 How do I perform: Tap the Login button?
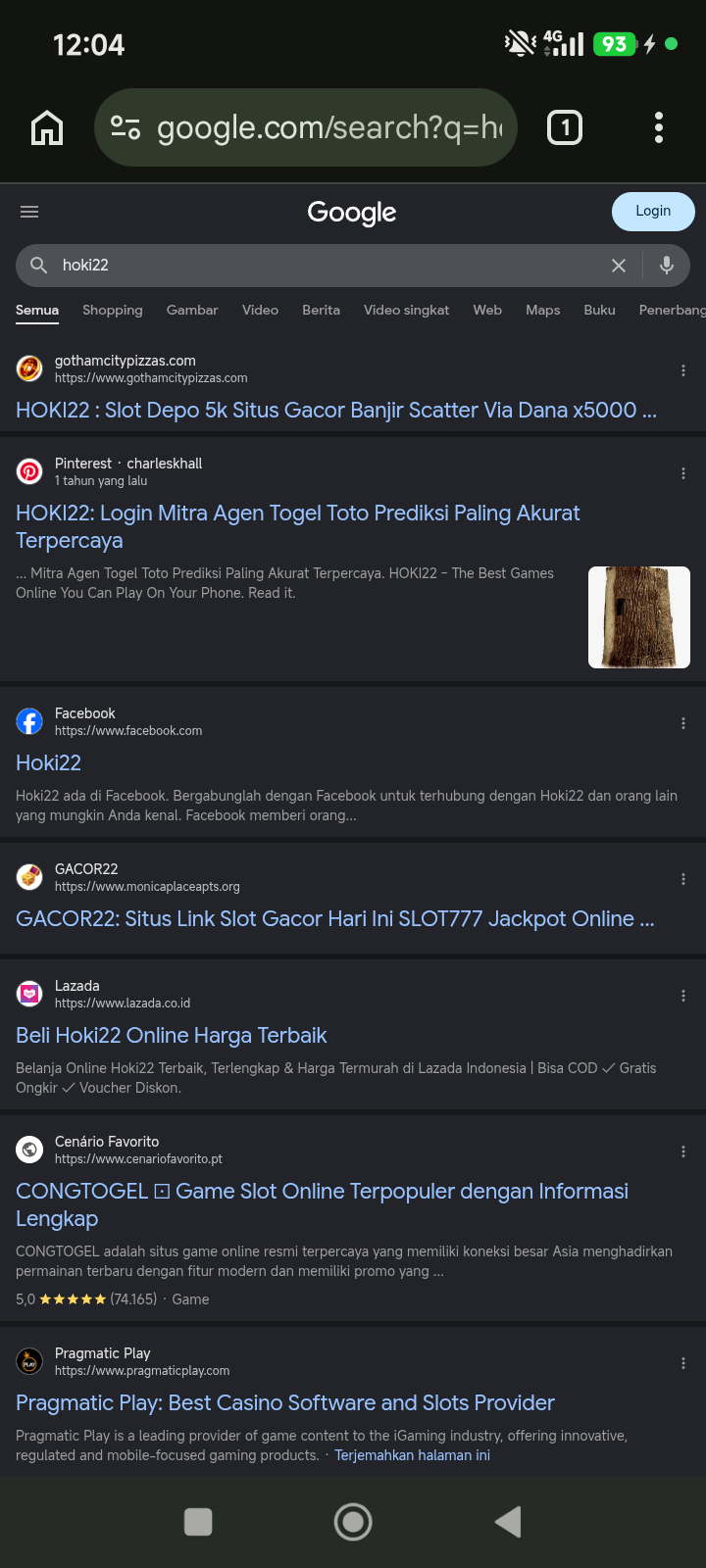653,212
